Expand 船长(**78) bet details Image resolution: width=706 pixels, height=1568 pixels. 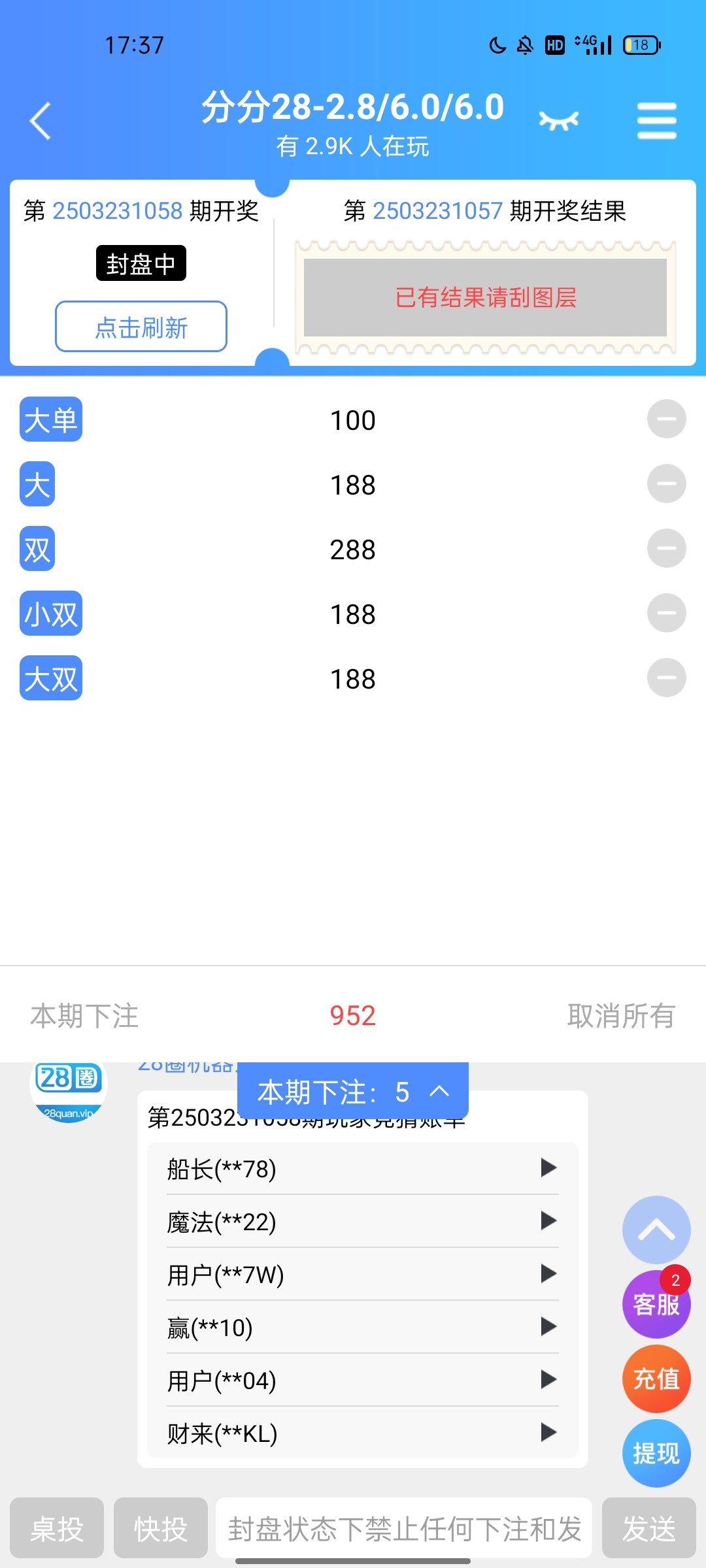[x=548, y=1168]
